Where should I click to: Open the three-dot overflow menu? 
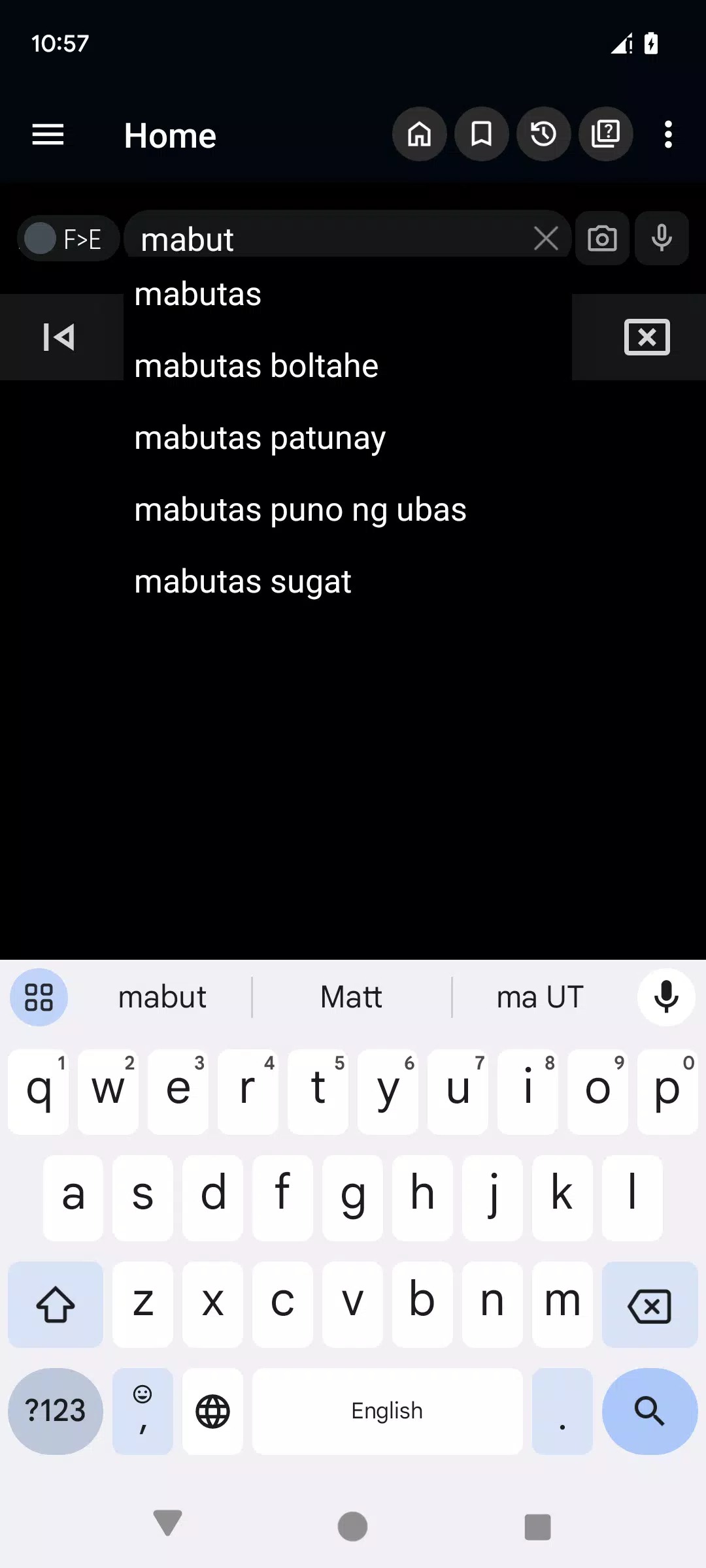pos(667,135)
